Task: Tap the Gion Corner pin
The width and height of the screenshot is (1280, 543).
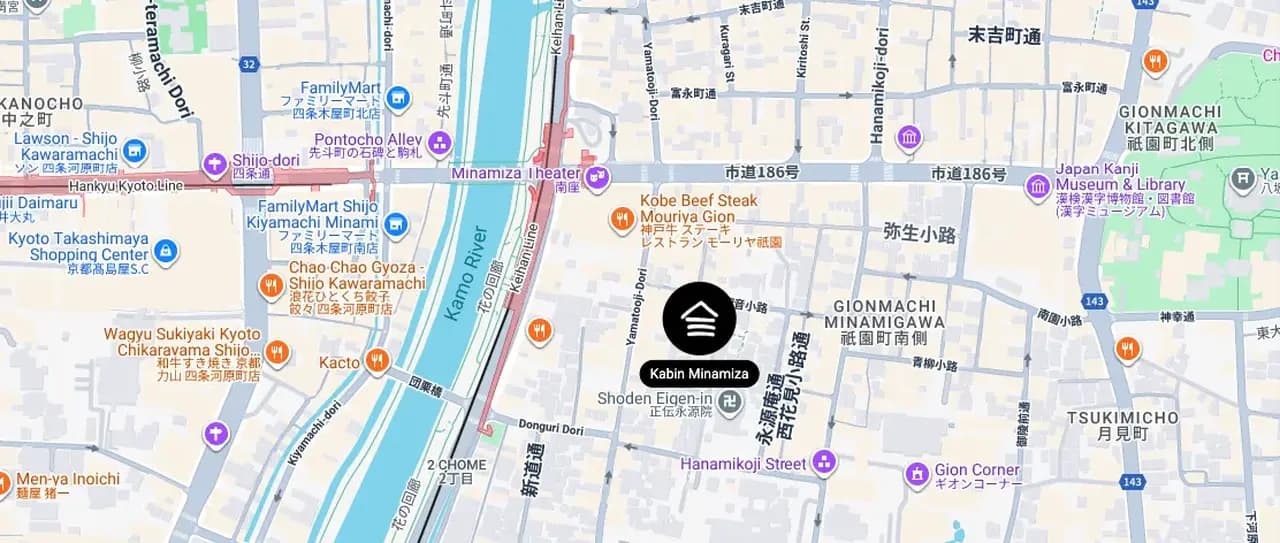Action: coord(917,475)
